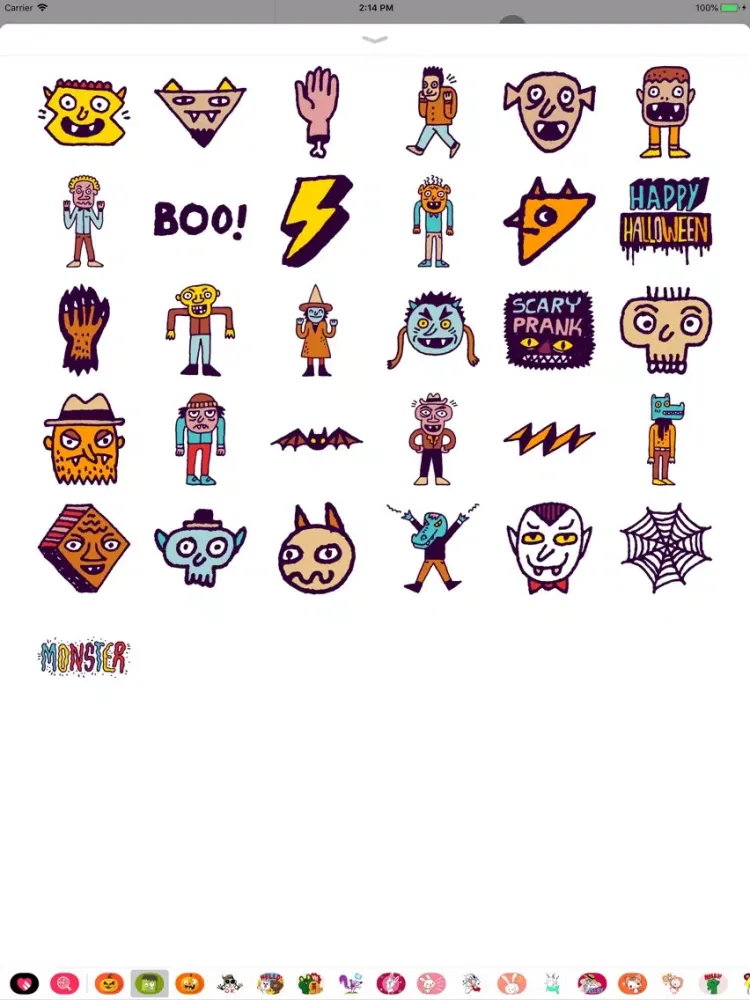Viewport: 750px width, 1000px height.
Task: Choose the vampire face with bow tie
Action: [548, 548]
